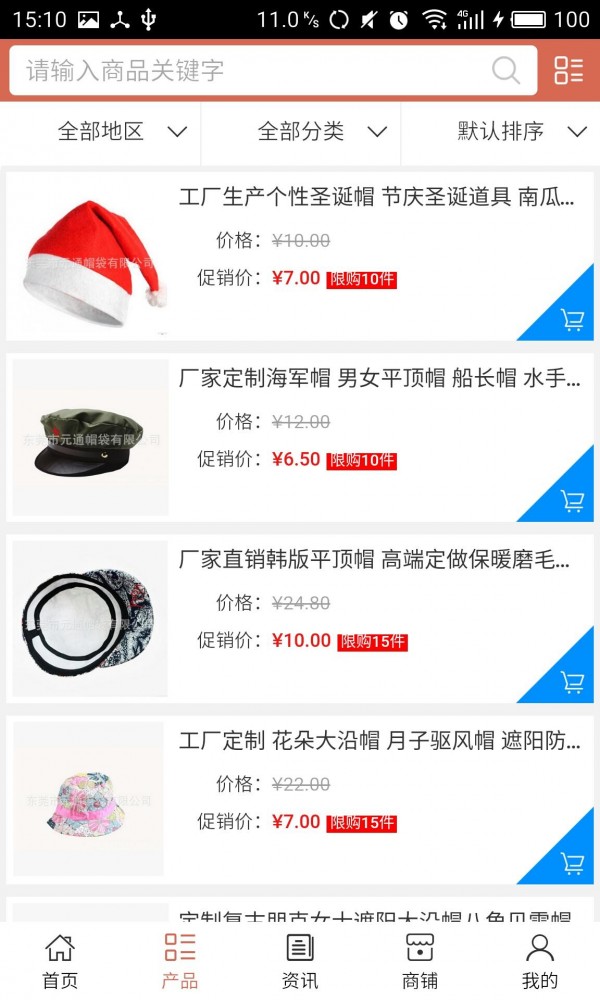Viewport: 600px width, 1000px height.
Task: Switch to the 资讯 news tab
Action: (x=300, y=961)
